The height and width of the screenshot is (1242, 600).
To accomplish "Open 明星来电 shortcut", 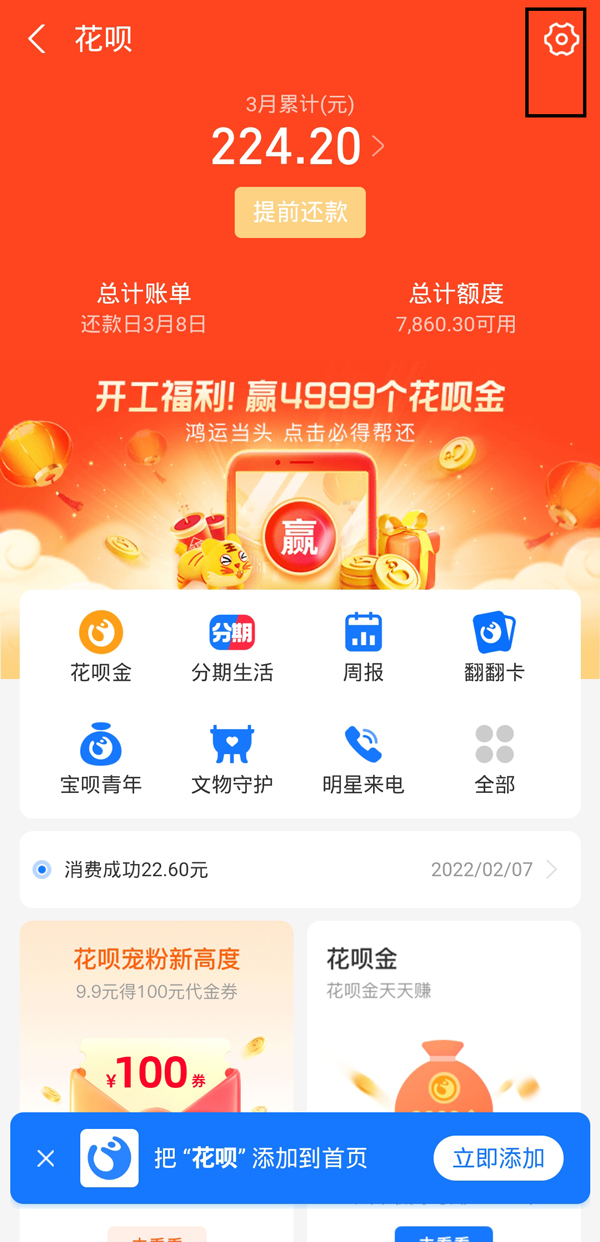I will [363, 759].
